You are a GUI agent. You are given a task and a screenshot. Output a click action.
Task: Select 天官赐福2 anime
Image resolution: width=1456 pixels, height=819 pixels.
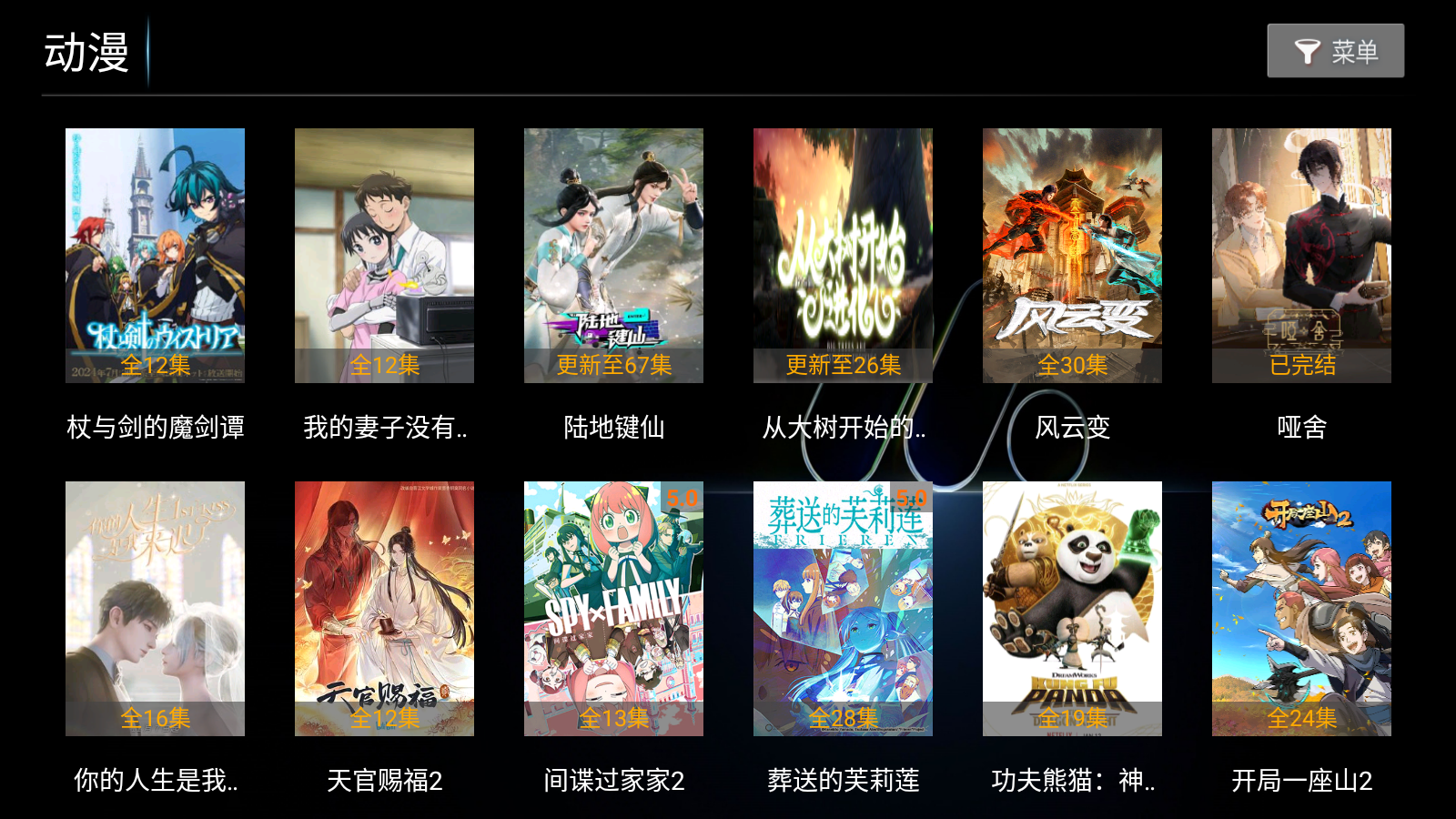click(x=384, y=609)
